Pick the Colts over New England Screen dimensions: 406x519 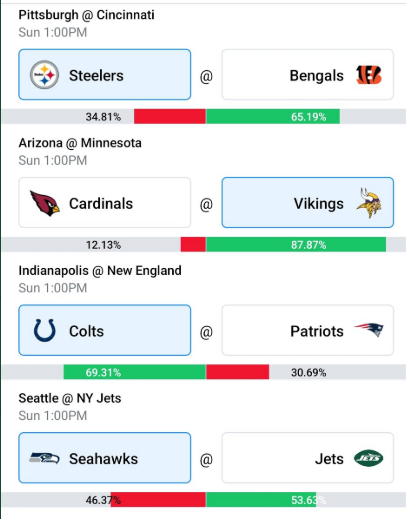point(105,330)
